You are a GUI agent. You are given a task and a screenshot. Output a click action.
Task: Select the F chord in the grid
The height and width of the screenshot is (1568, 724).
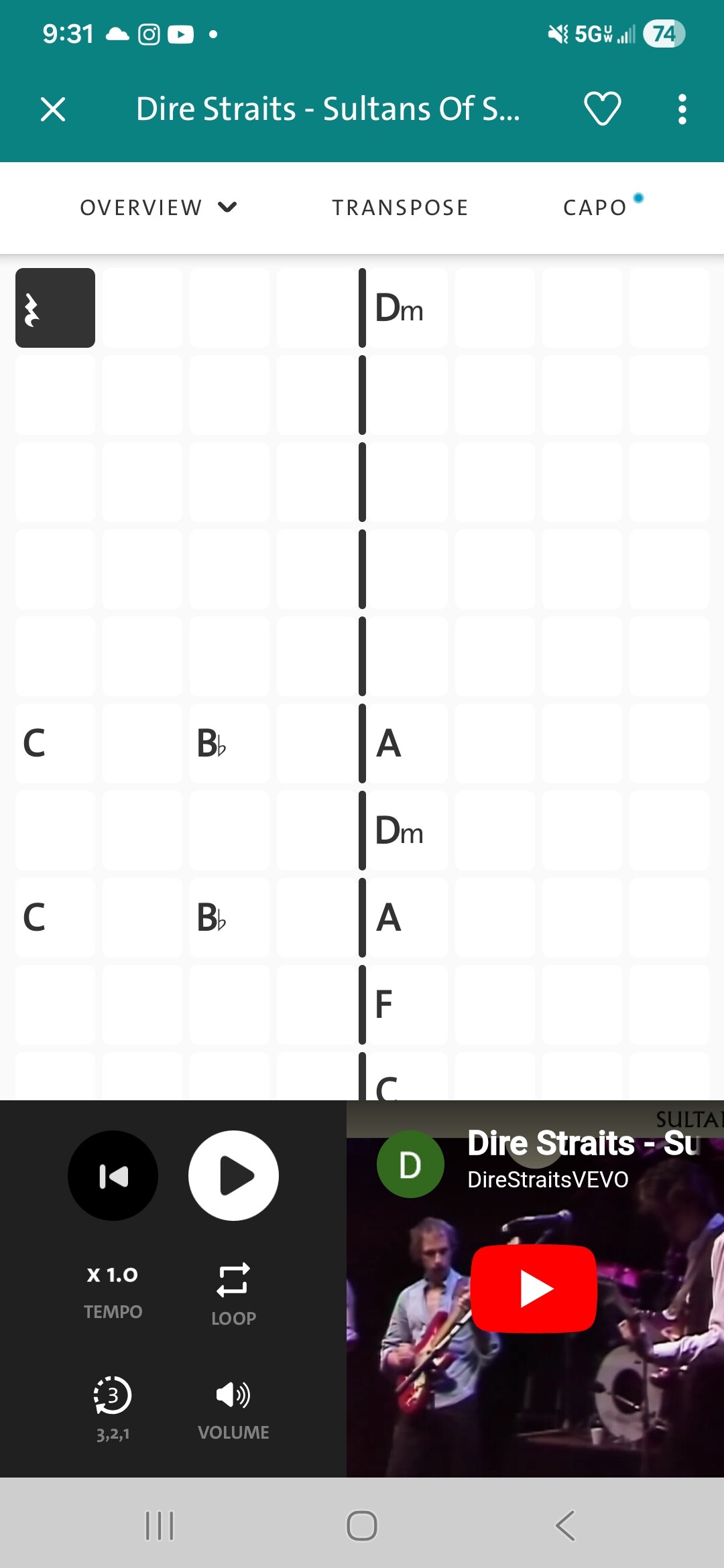click(401, 1004)
